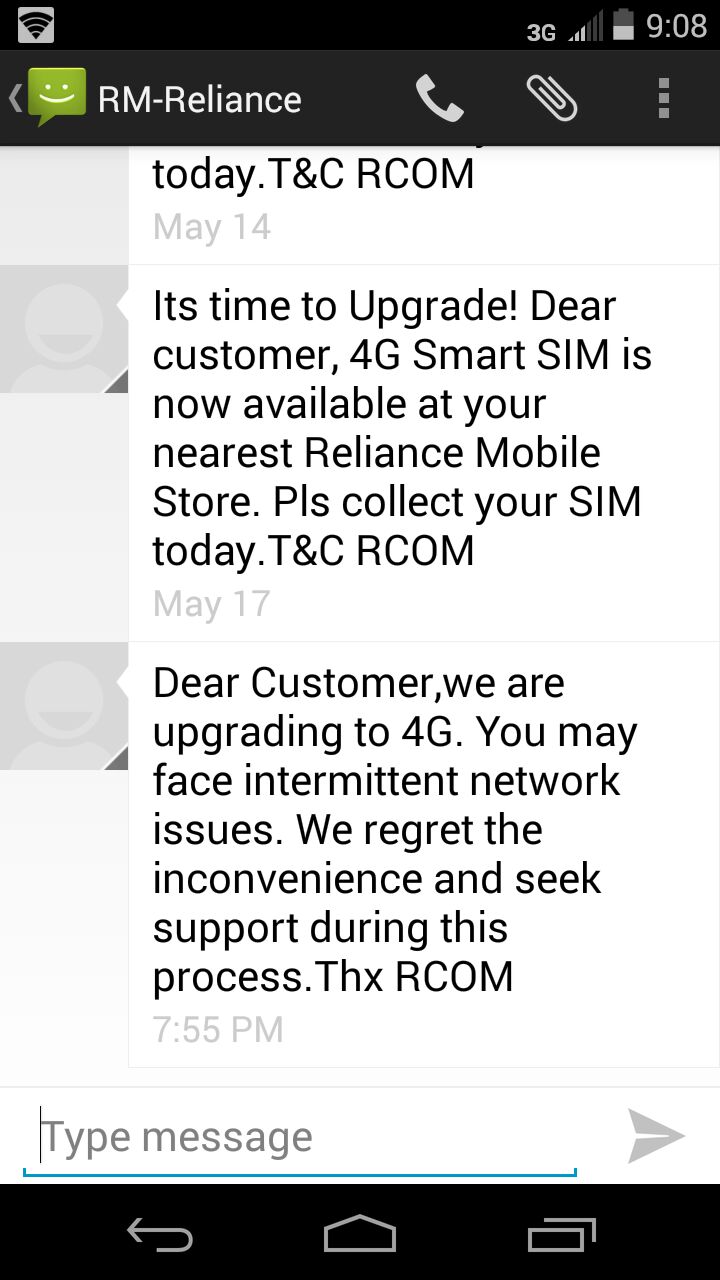Open contact avatar beside May 17 message

[x=64, y=329]
